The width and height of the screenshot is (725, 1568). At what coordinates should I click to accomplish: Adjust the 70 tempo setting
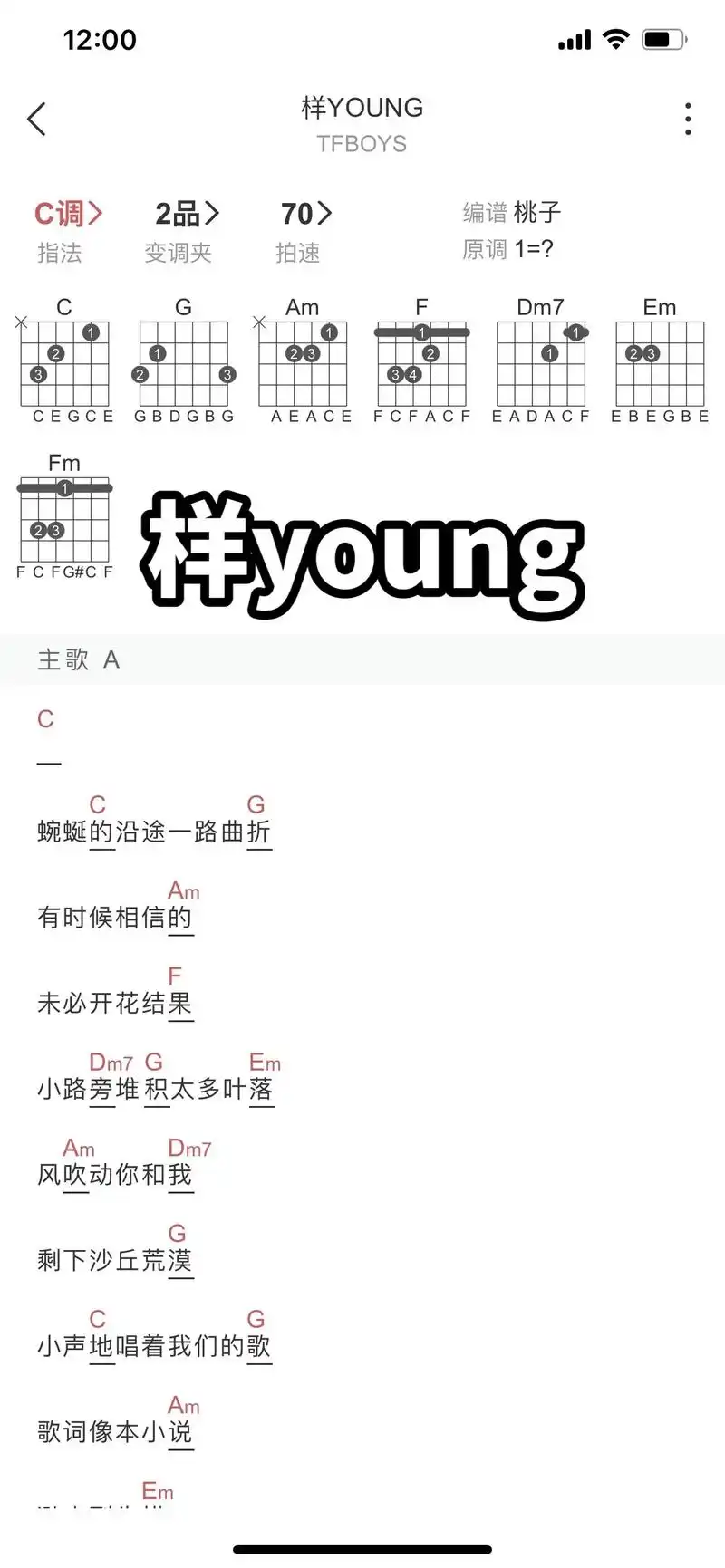point(305,215)
